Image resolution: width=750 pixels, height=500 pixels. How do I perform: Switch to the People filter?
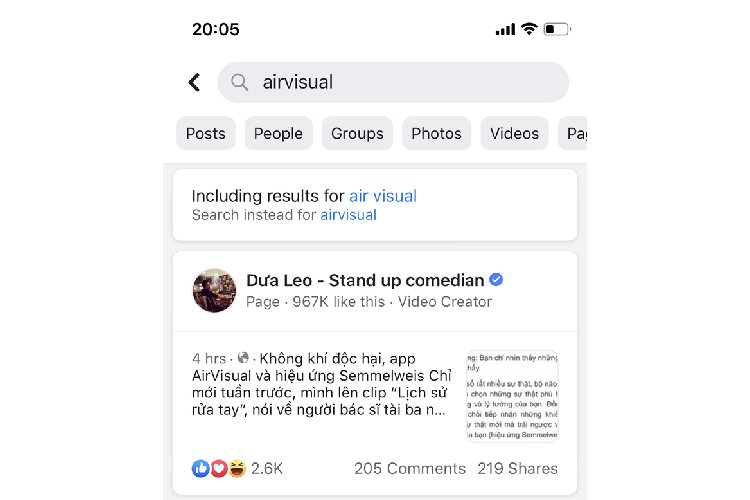[x=278, y=133]
